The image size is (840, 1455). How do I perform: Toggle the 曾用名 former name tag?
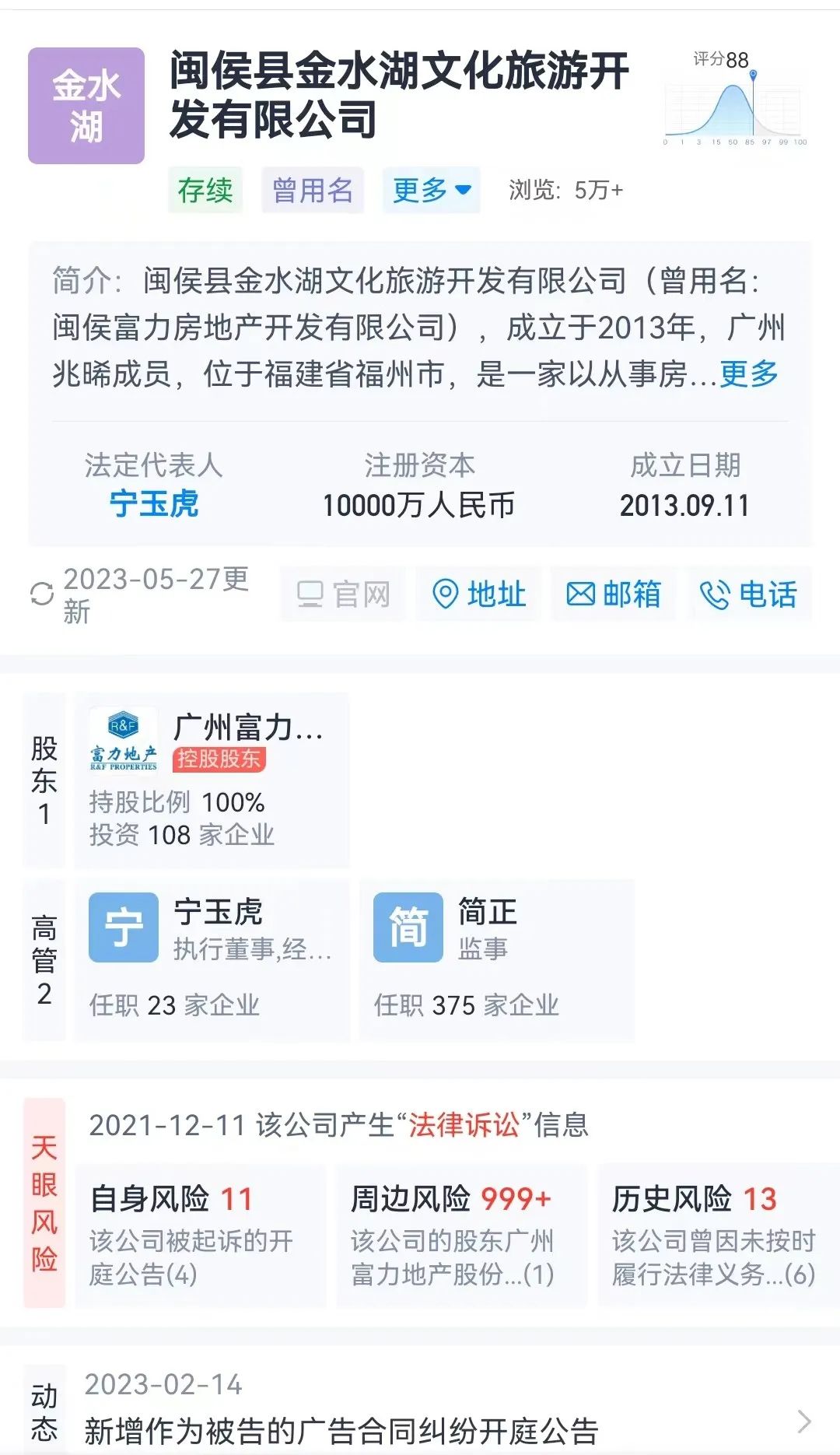pyautogui.click(x=312, y=191)
